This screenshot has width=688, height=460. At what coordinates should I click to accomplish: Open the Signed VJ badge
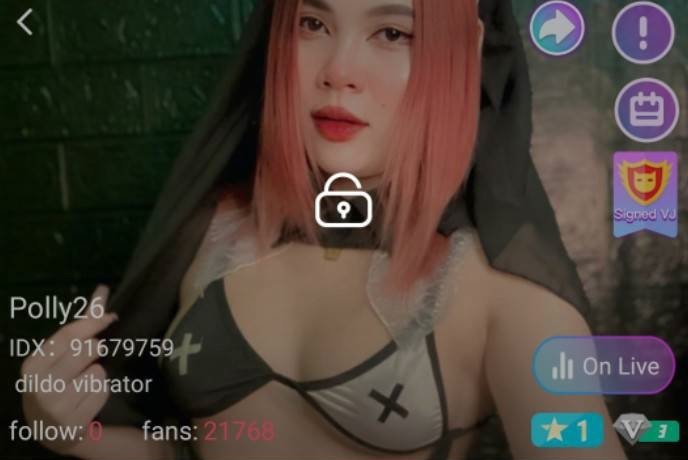644,193
